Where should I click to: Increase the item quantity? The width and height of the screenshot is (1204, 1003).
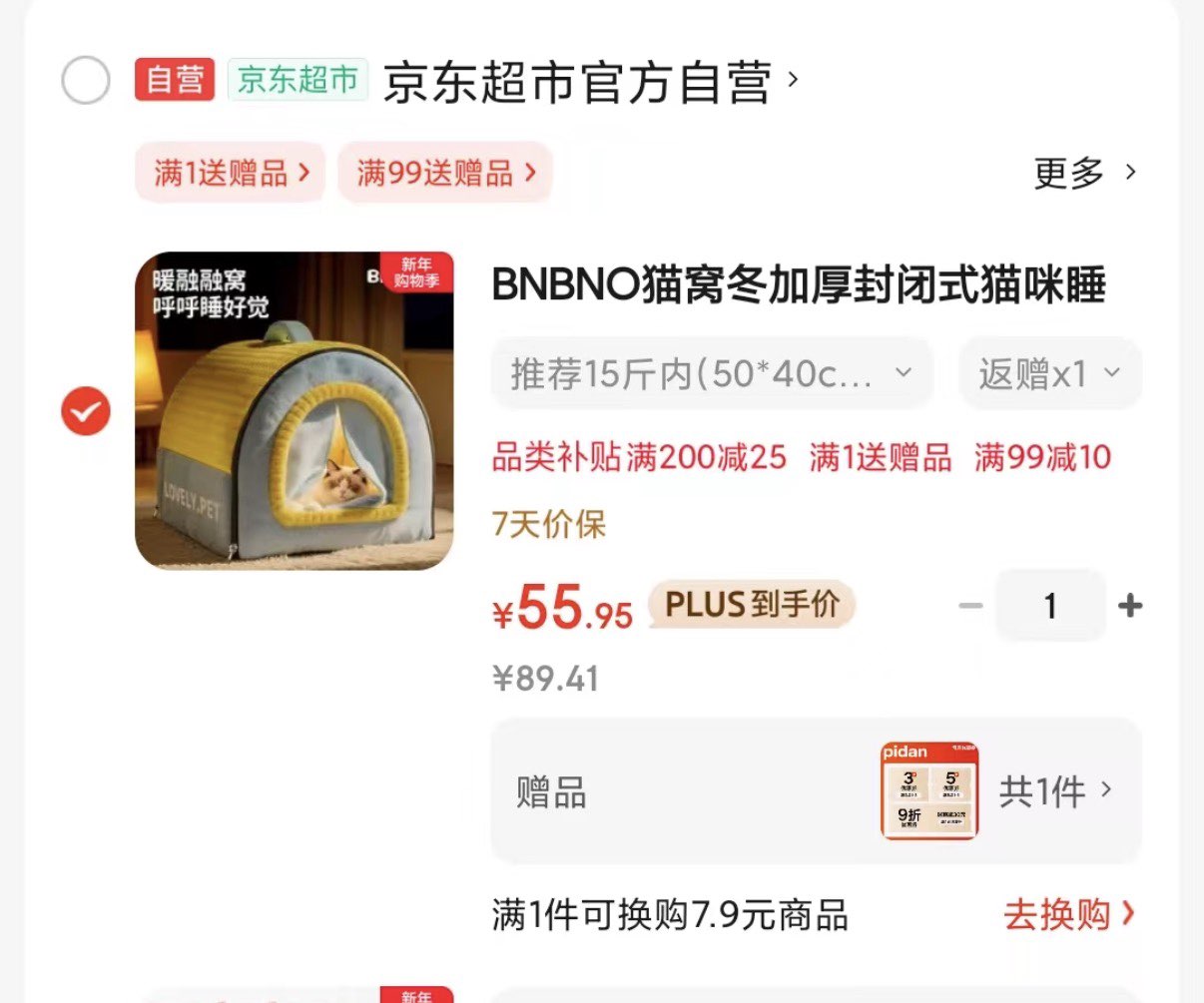pos(1130,606)
